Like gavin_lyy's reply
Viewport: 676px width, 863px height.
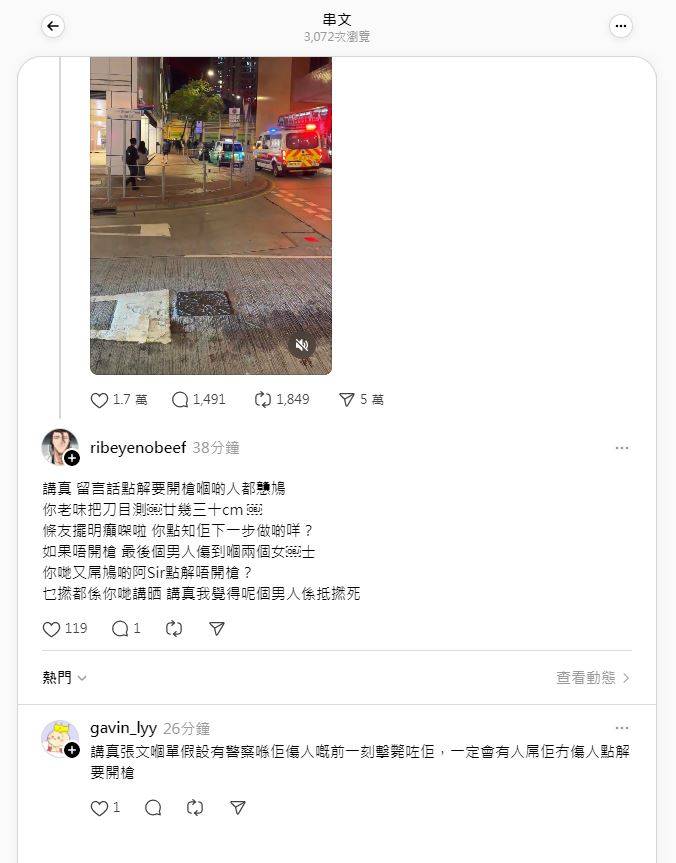tap(100, 808)
